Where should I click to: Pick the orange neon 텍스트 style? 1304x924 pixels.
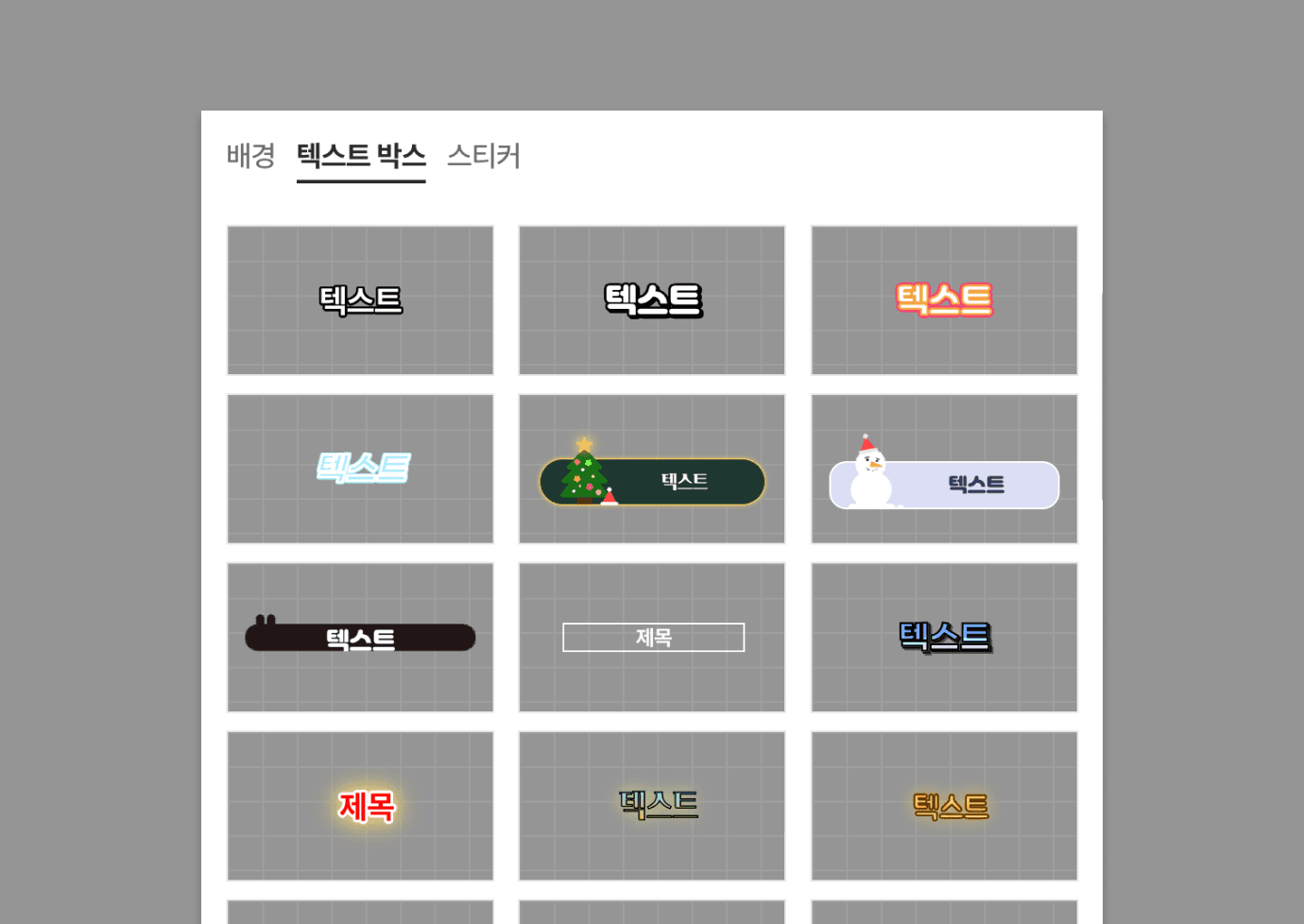point(944,806)
